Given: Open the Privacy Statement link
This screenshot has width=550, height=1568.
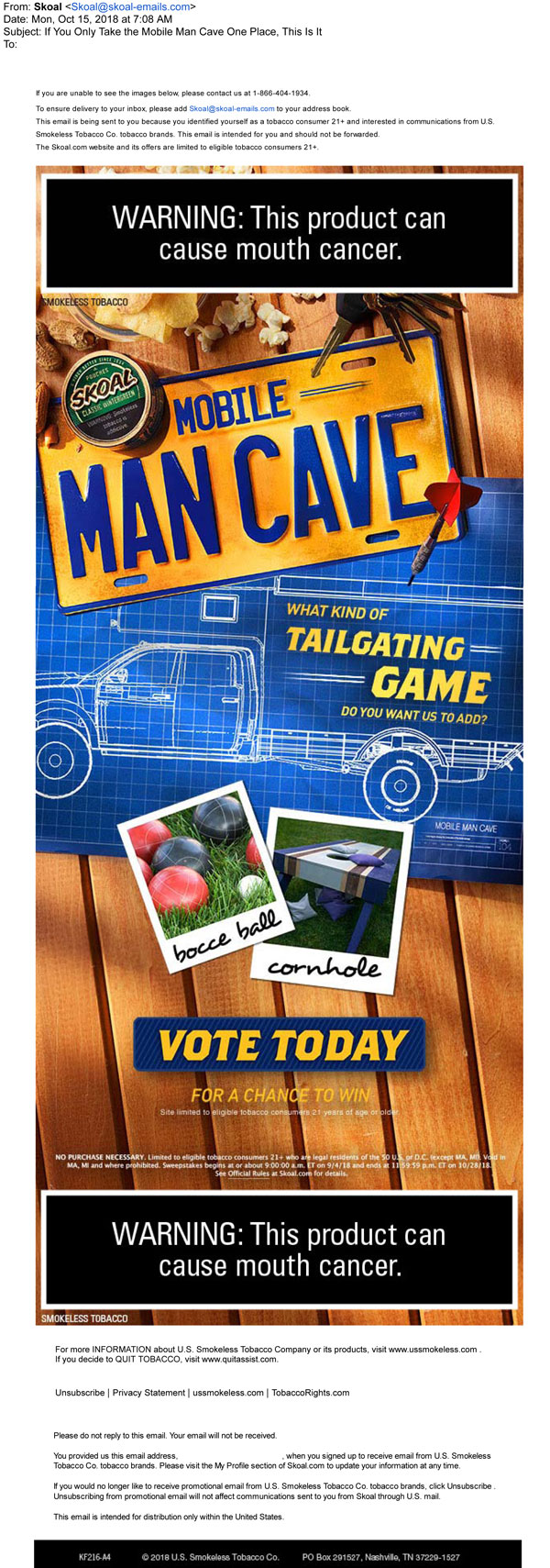Looking at the screenshot, I should point(148,1393).
